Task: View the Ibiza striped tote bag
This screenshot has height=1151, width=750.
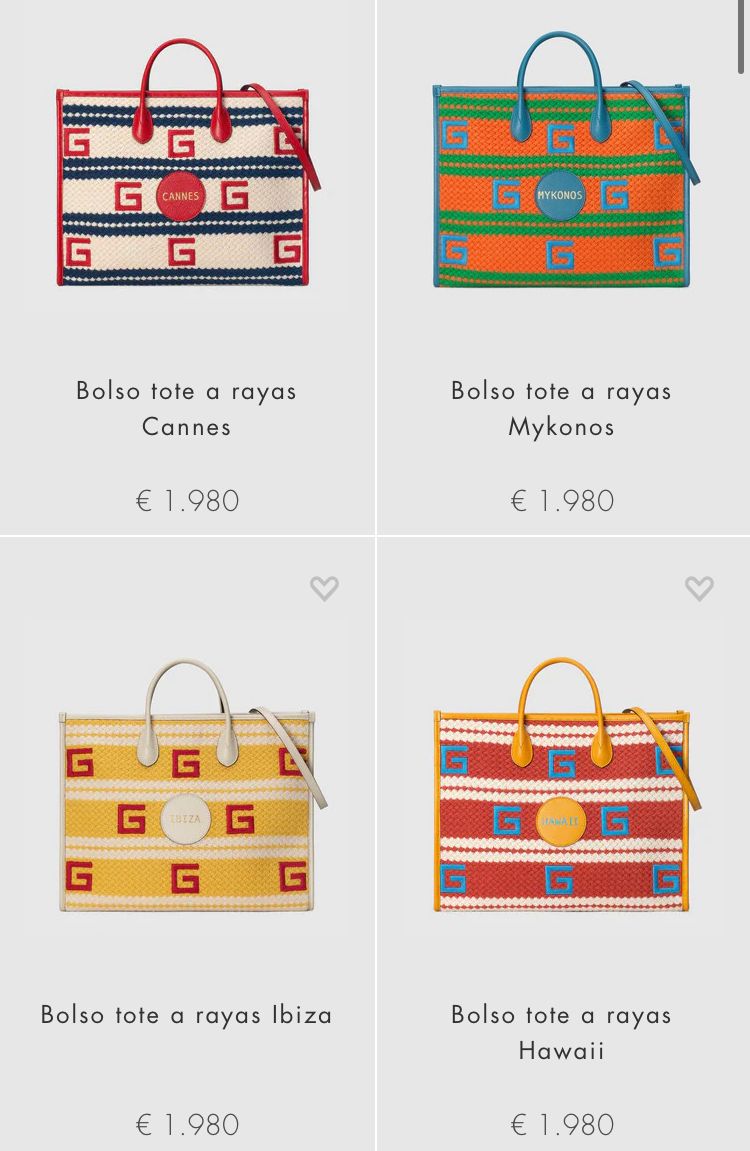Action: (x=186, y=790)
